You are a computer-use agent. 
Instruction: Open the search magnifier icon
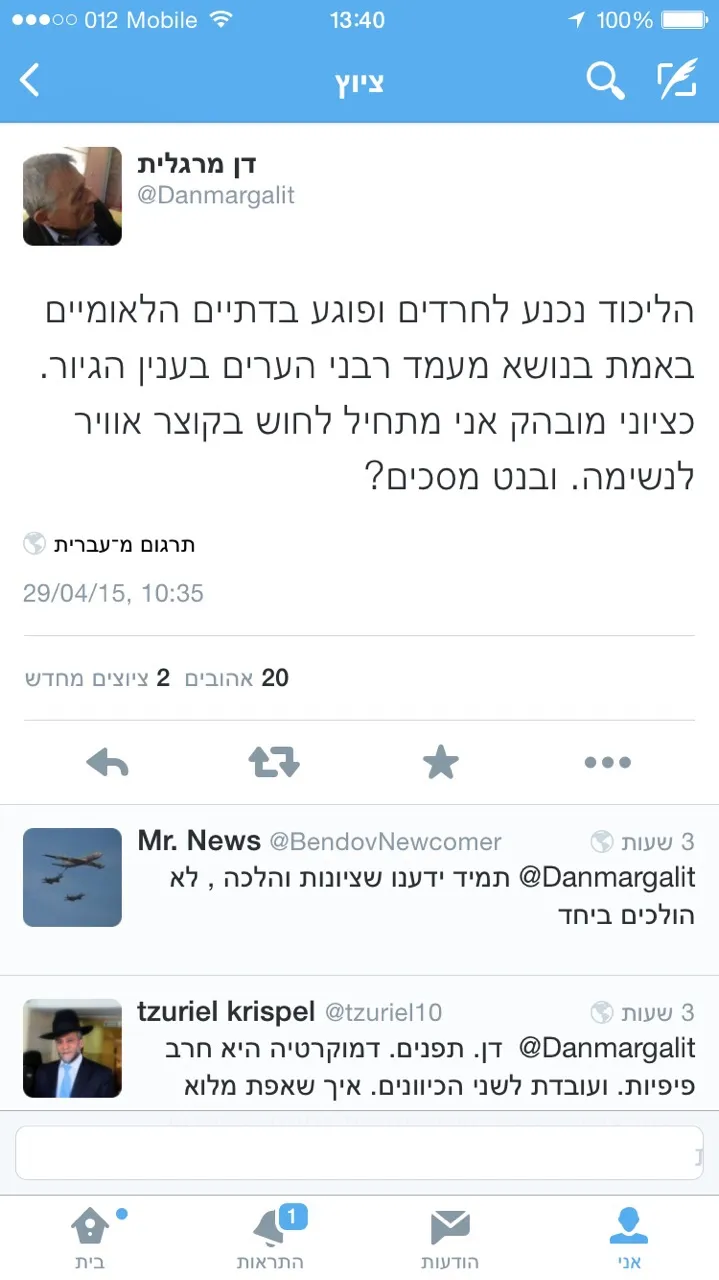tap(605, 81)
